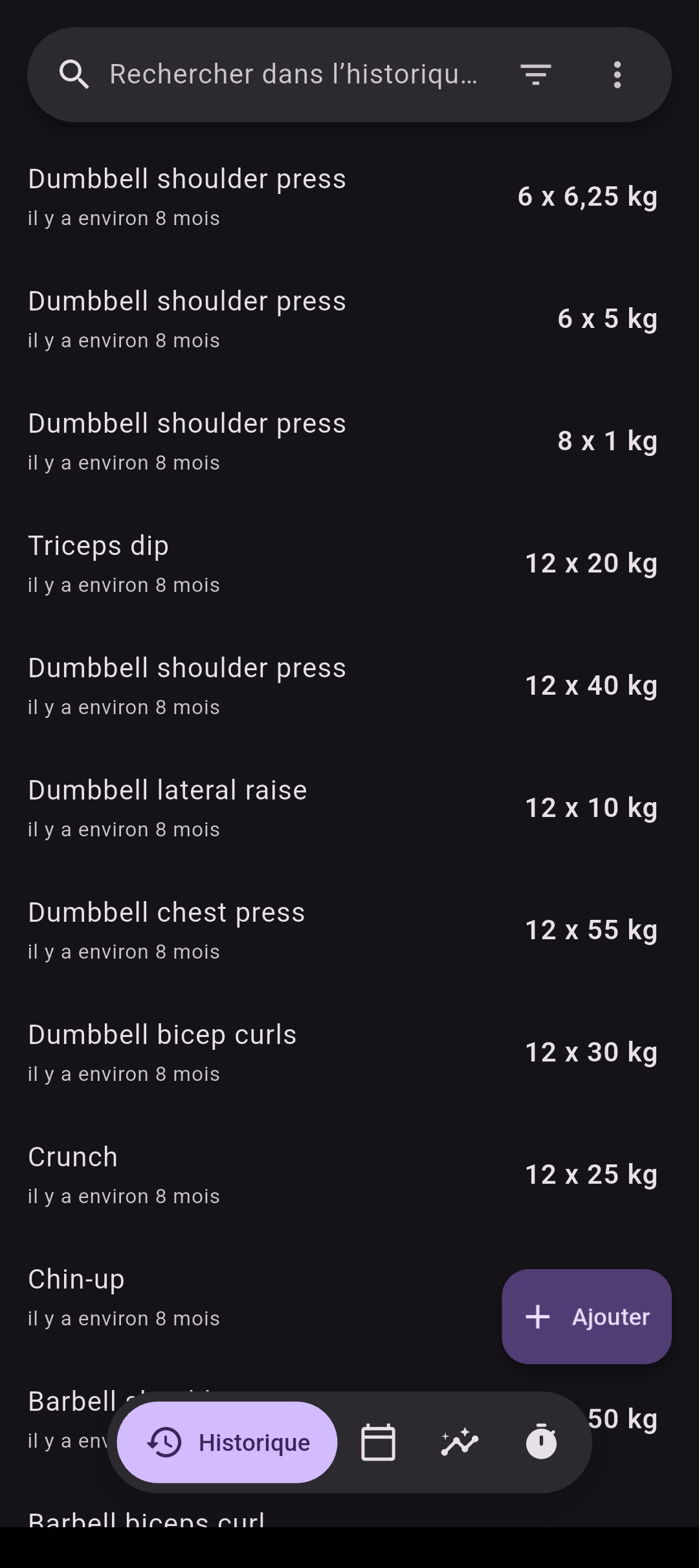Screen dimensions: 699x1568
Task: Add a new entry with Ajouter
Action: coord(586,1316)
